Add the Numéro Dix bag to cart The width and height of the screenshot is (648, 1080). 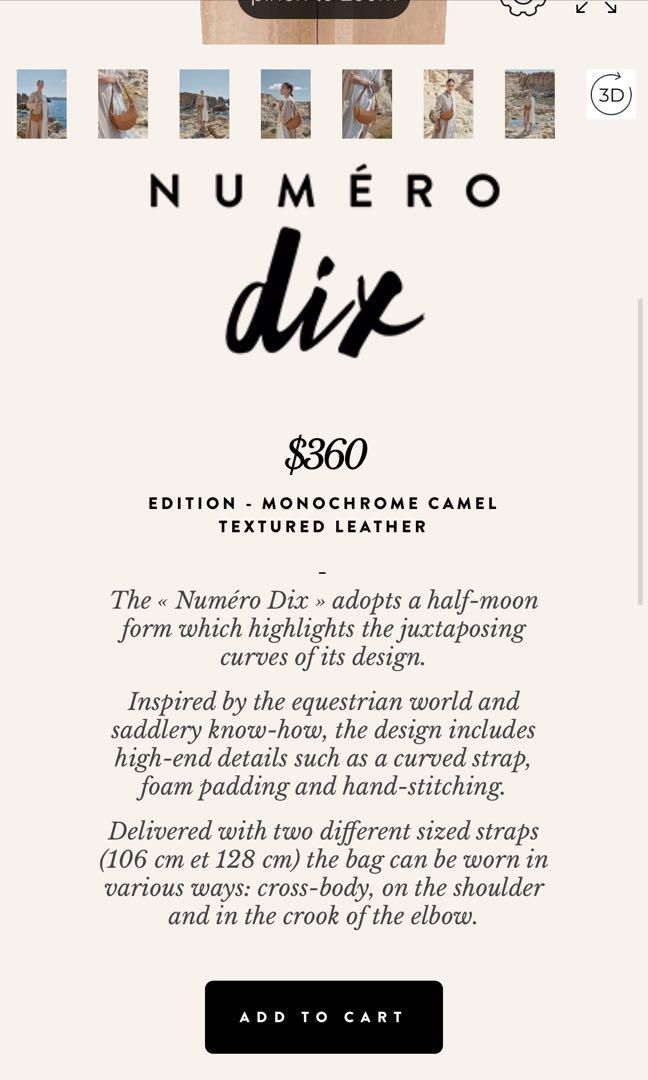324,1017
